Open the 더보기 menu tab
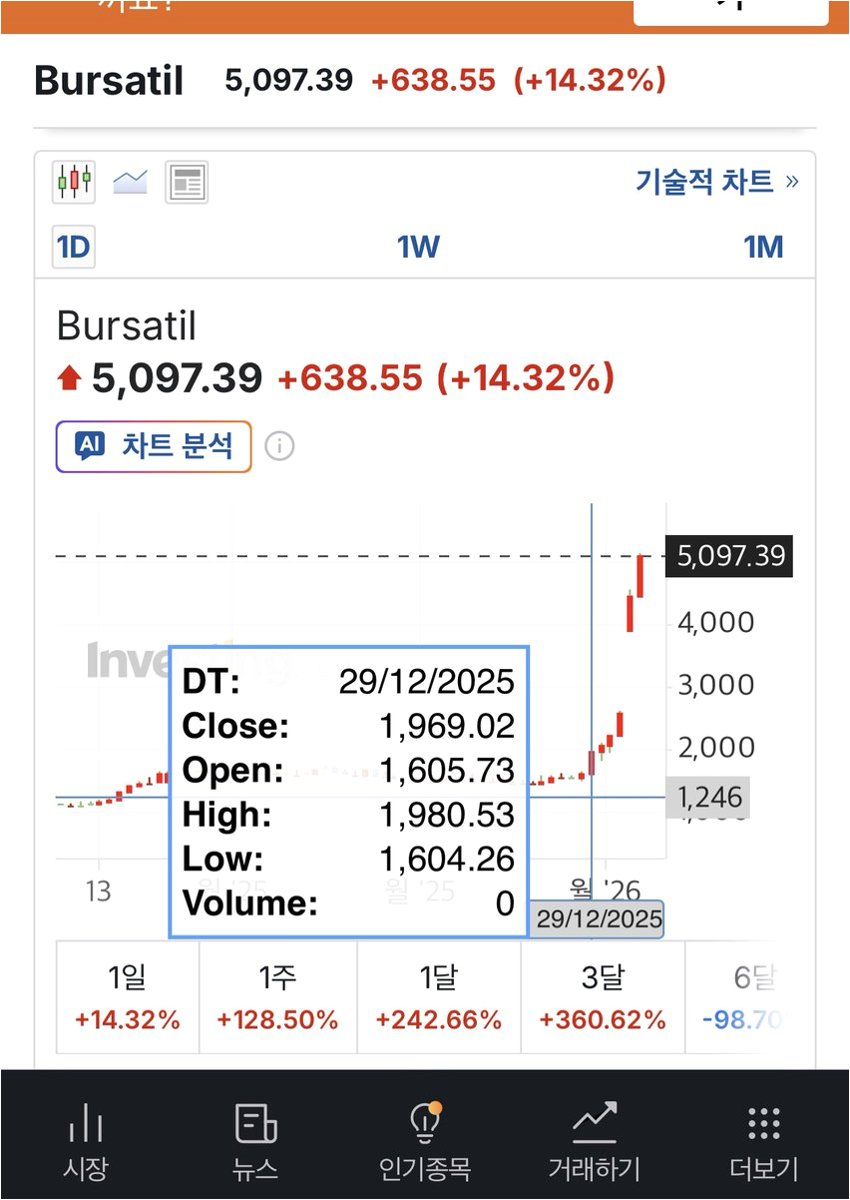Image resolution: width=850 pixels, height=1200 pixels. tap(764, 1140)
